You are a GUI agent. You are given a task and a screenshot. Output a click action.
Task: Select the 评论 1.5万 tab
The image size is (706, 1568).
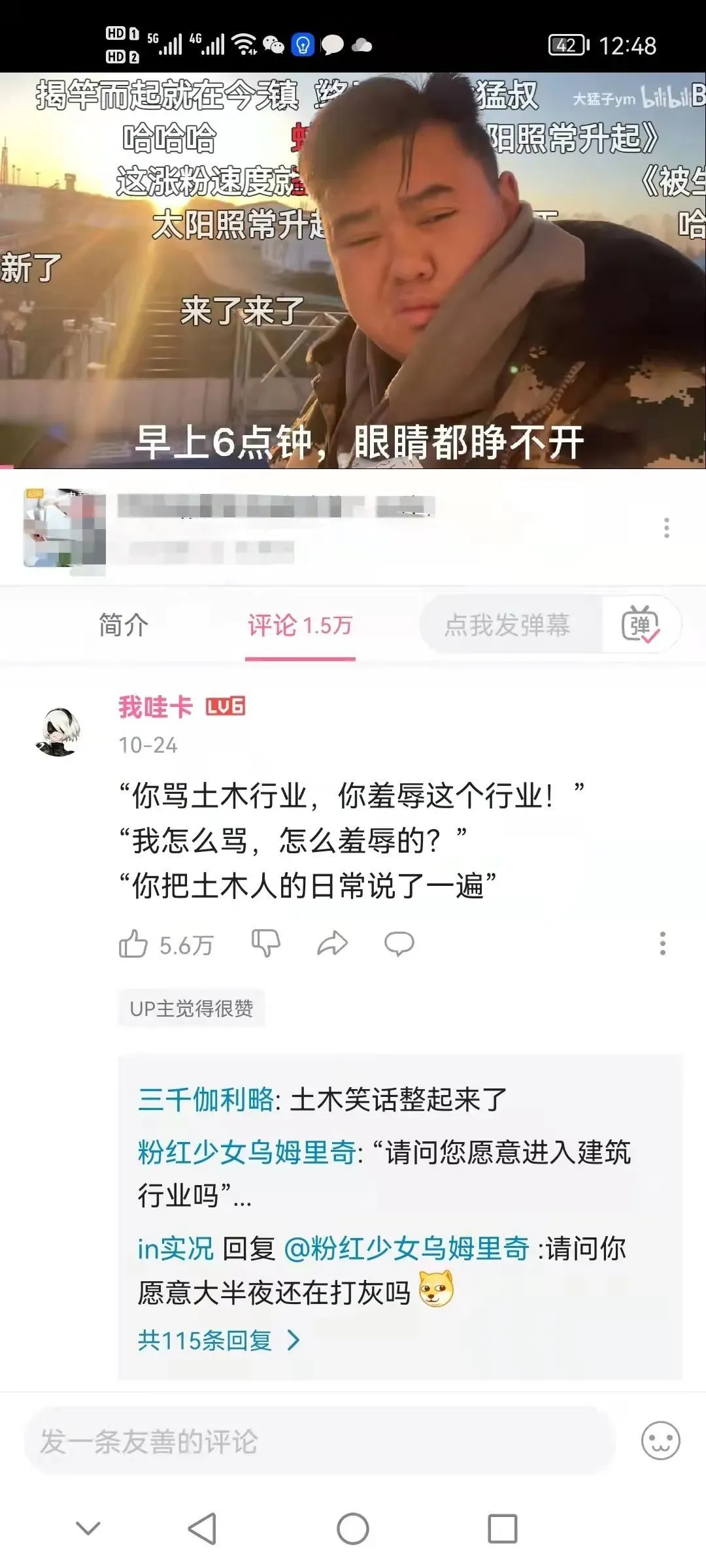pos(300,625)
